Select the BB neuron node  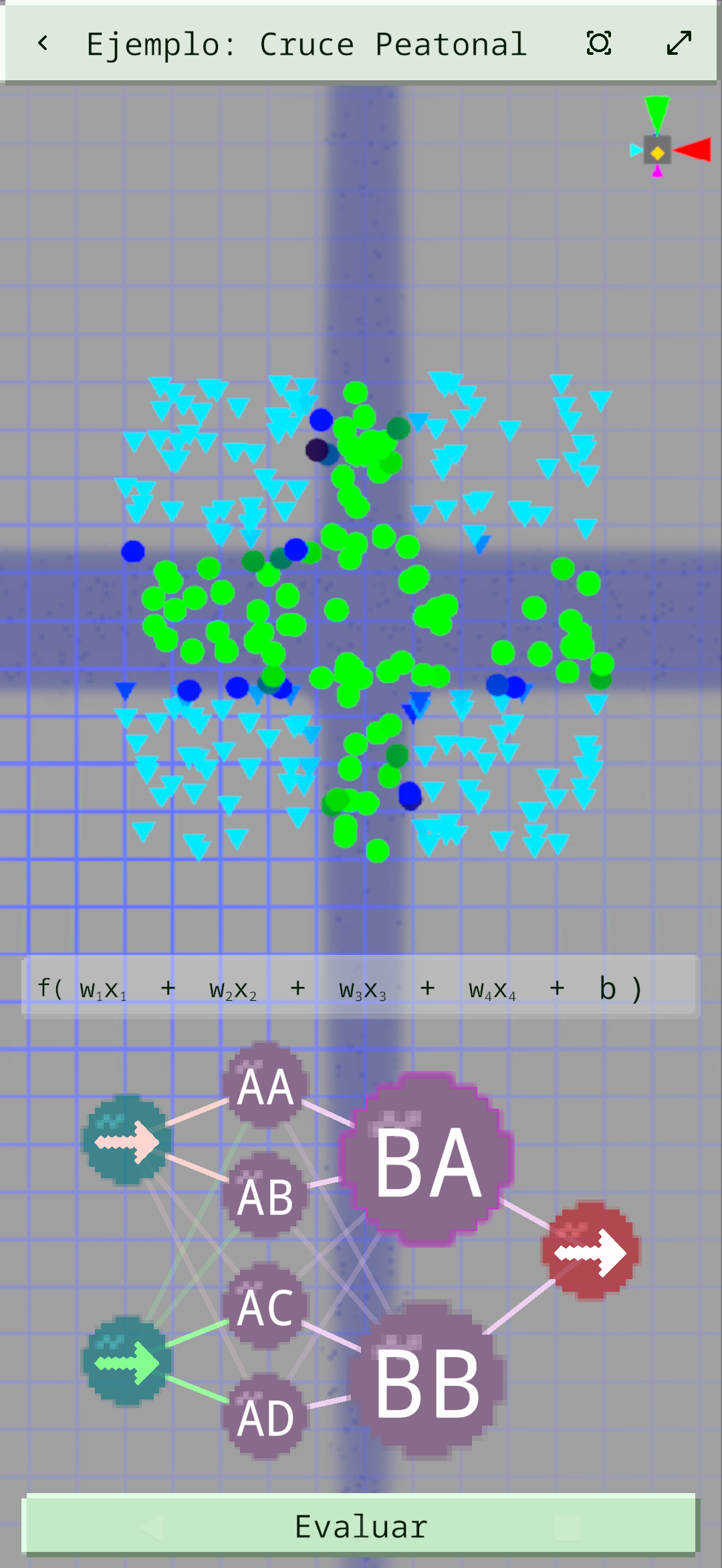tap(428, 1381)
